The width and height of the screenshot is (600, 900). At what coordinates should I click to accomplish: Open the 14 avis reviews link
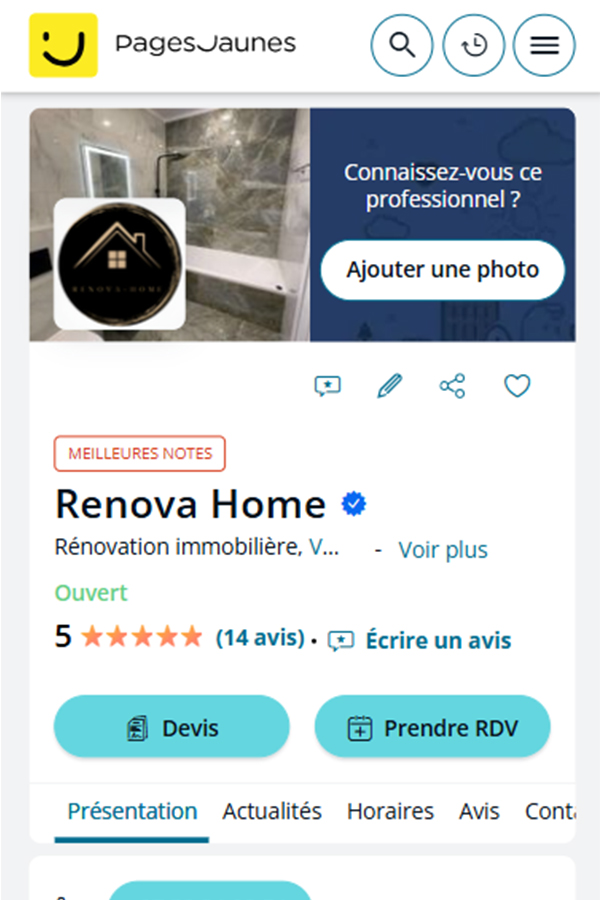tap(260, 637)
